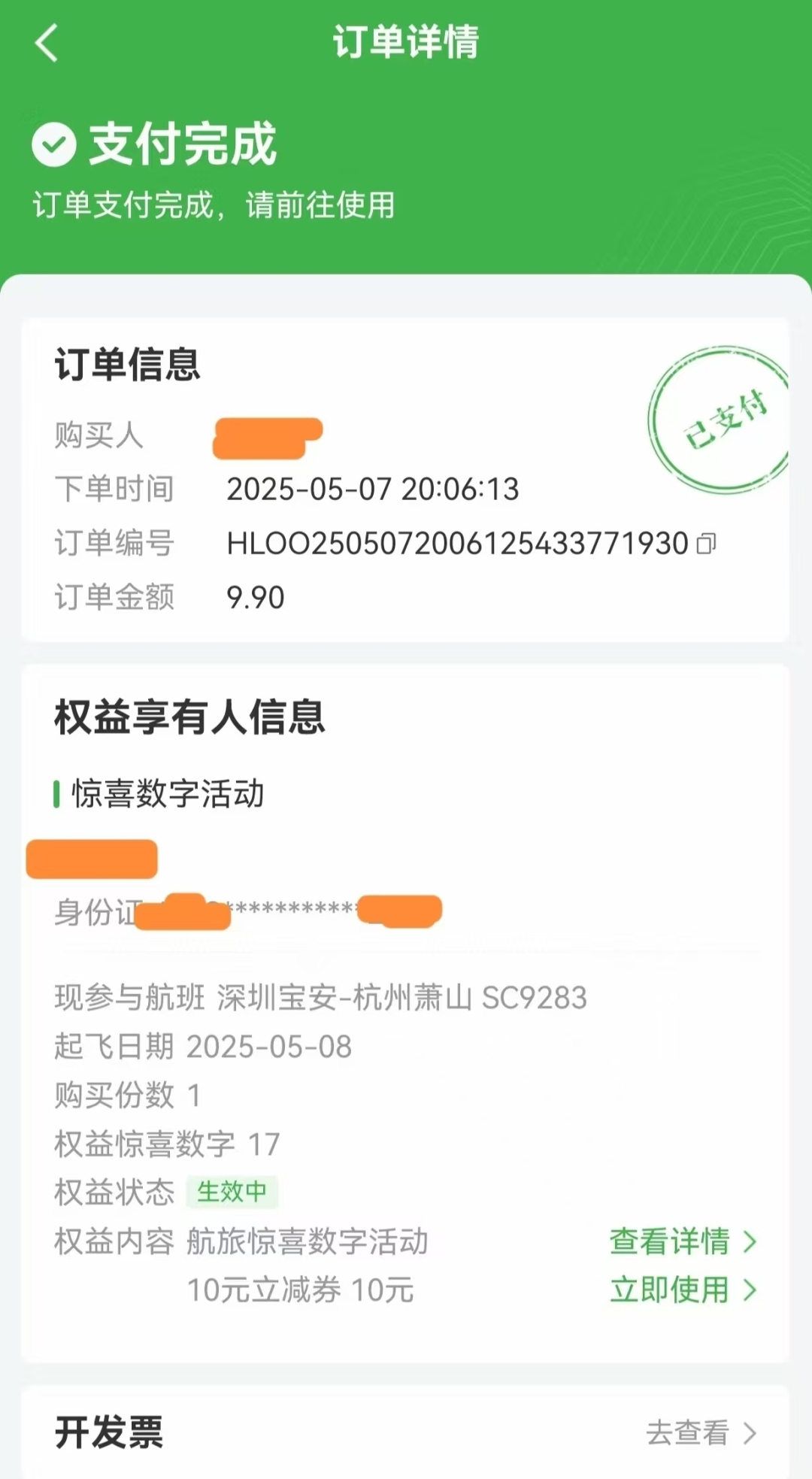
Task: Go back from the order details page
Action: click(x=47, y=43)
